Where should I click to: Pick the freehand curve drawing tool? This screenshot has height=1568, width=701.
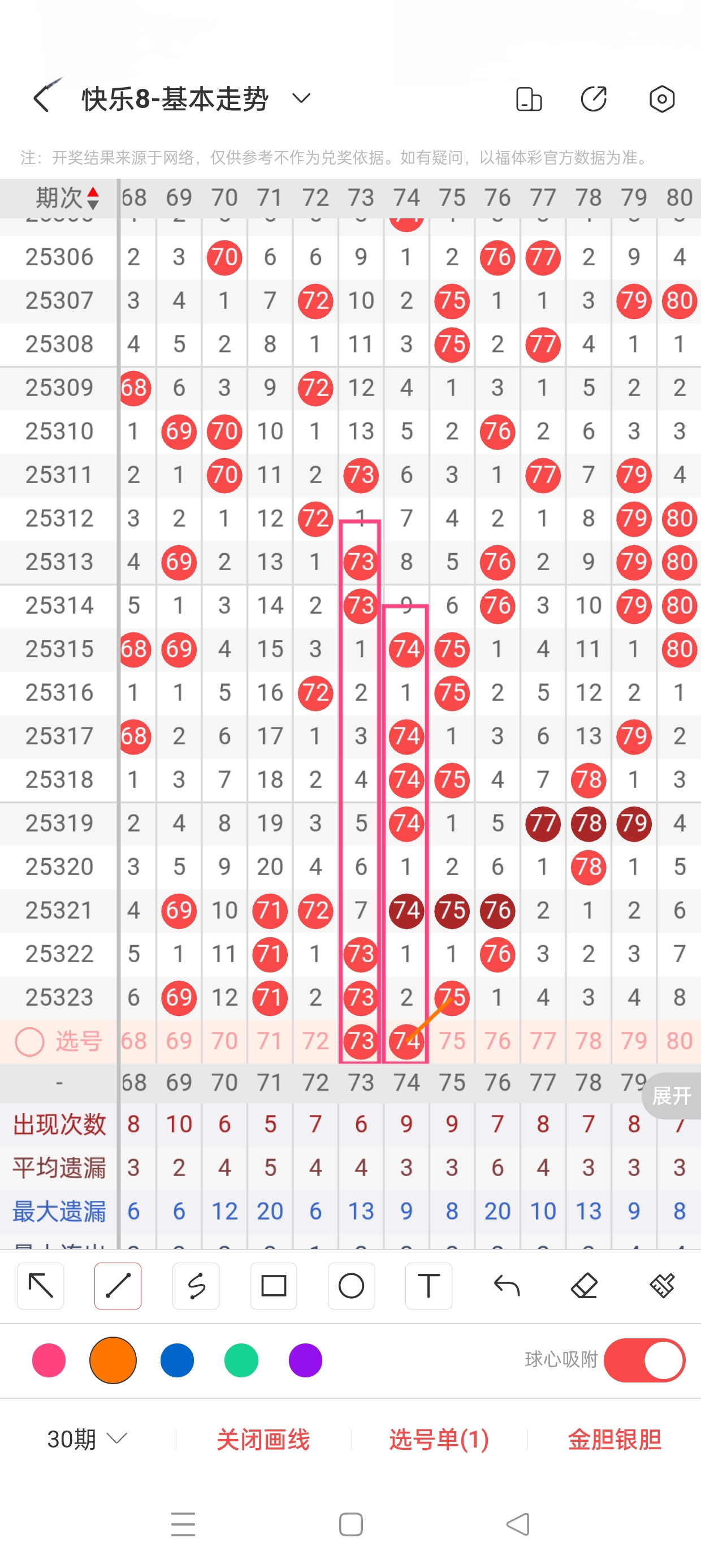(196, 1286)
